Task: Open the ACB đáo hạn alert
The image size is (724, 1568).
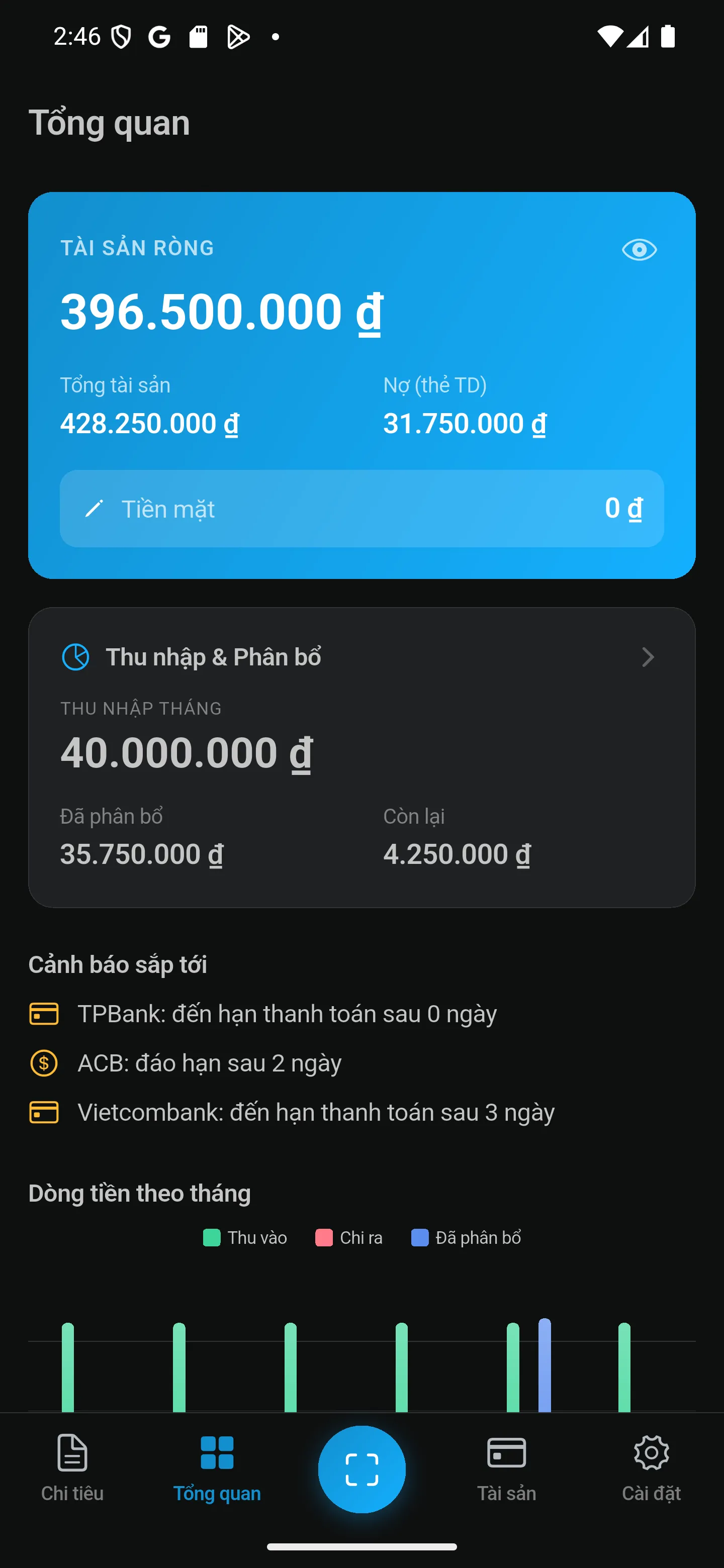Action: 185,1063
